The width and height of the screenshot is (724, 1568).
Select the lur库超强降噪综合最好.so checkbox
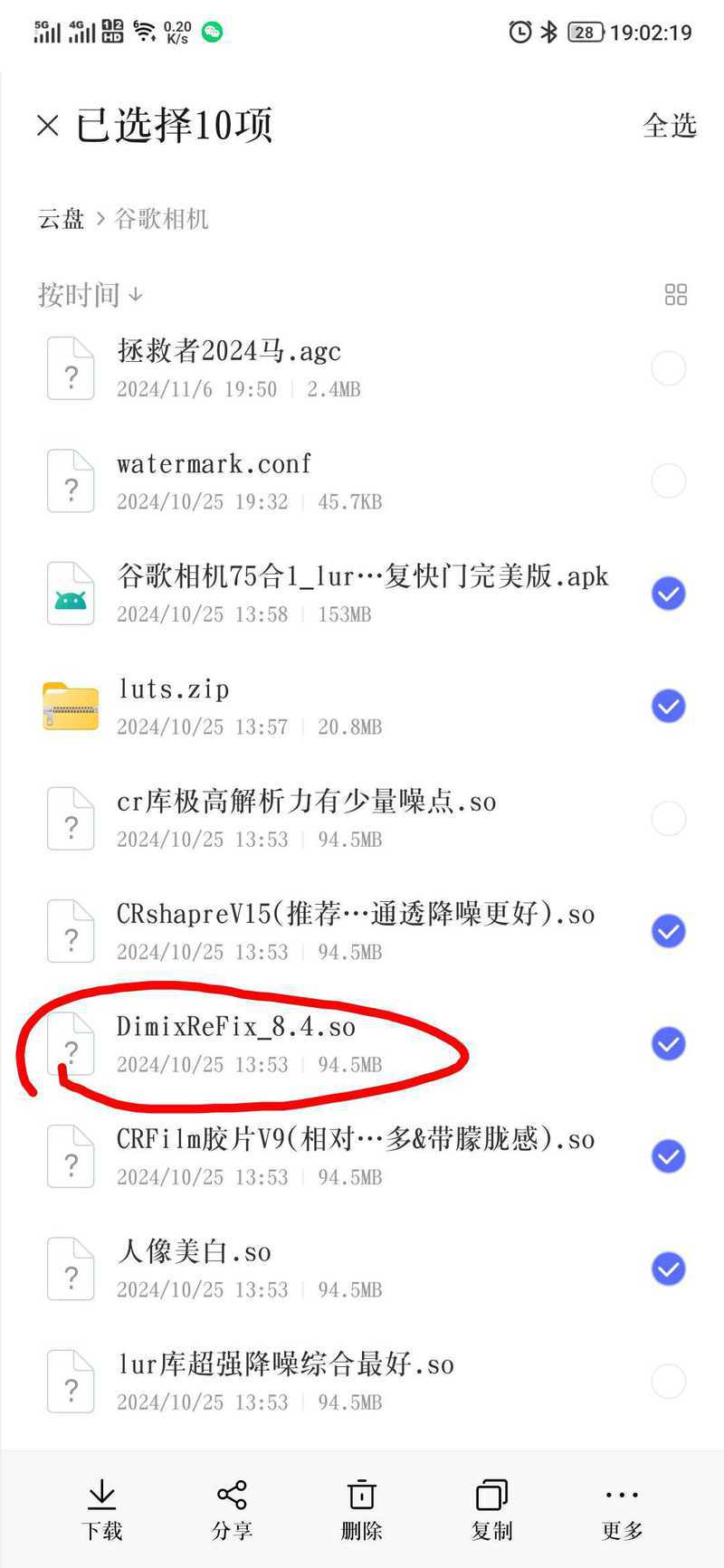(x=668, y=1382)
